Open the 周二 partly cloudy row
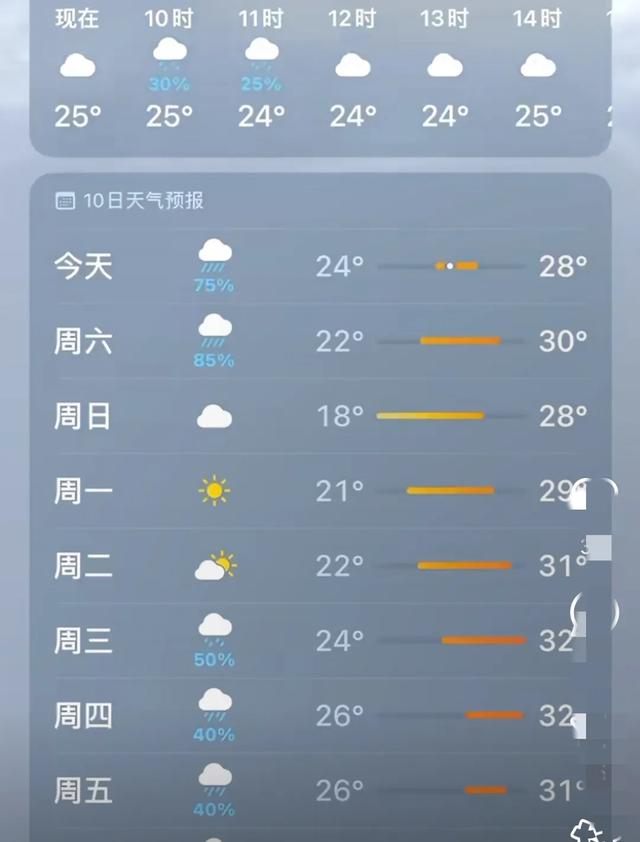This screenshot has width=640, height=842. (321, 565)
